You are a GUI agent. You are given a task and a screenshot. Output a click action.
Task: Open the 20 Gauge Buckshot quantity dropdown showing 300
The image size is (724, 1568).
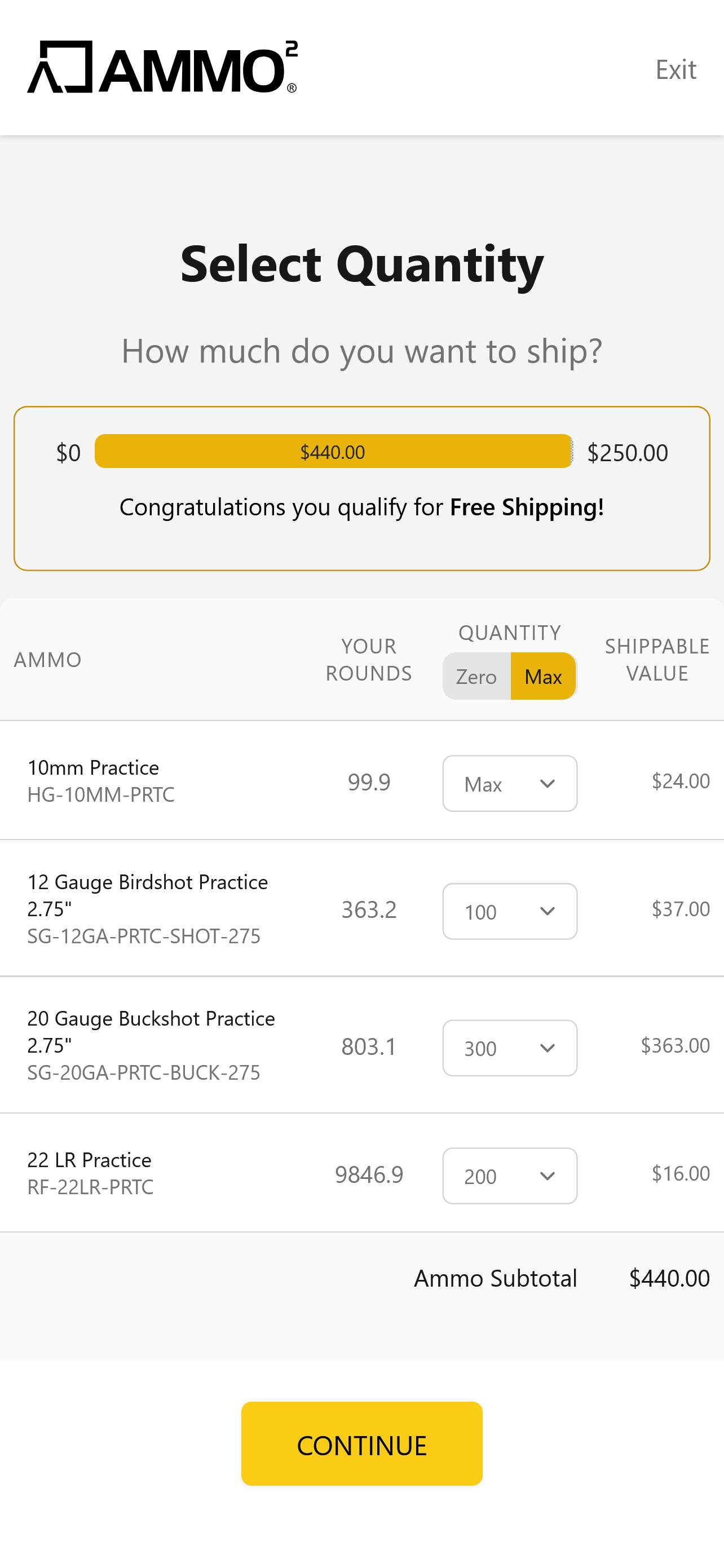510,1048
